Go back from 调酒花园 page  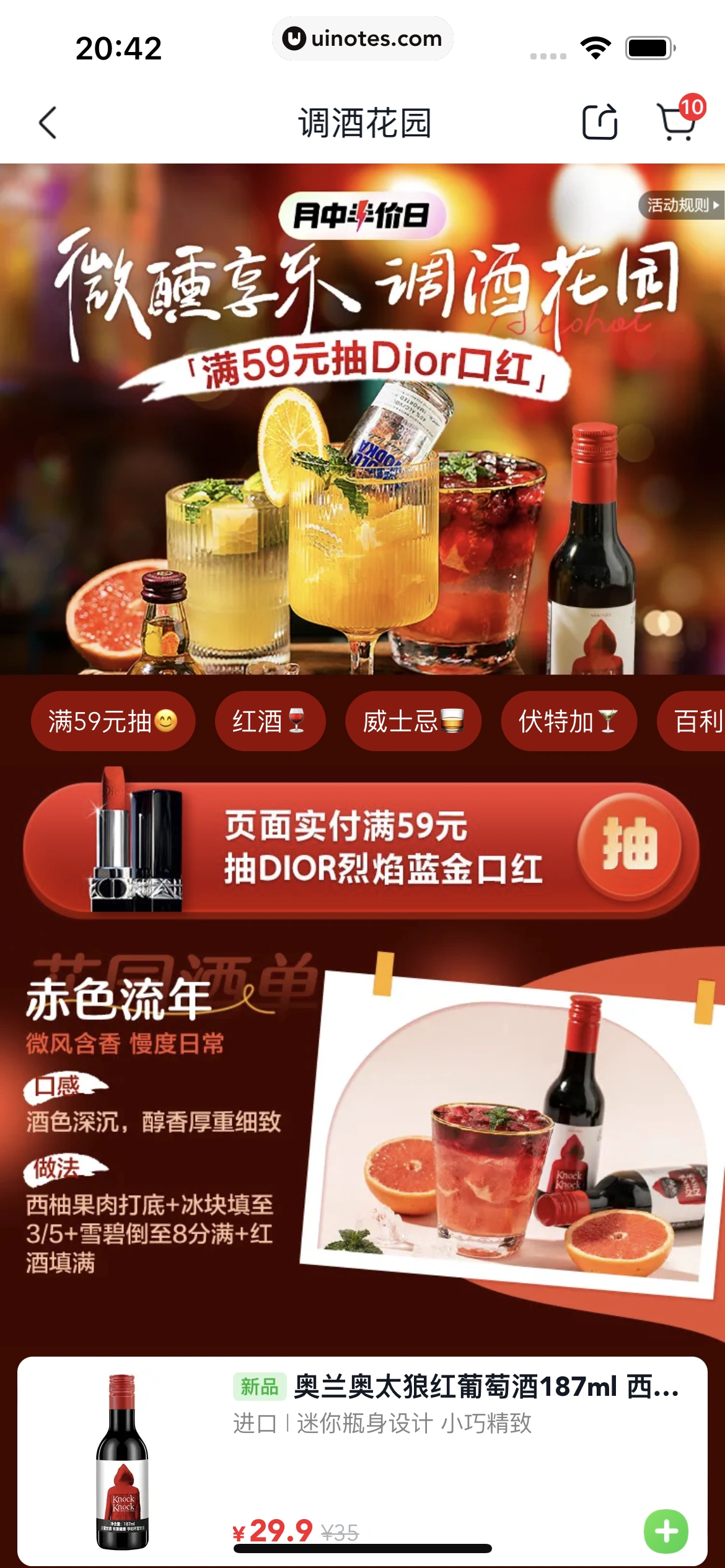[48, 123]
